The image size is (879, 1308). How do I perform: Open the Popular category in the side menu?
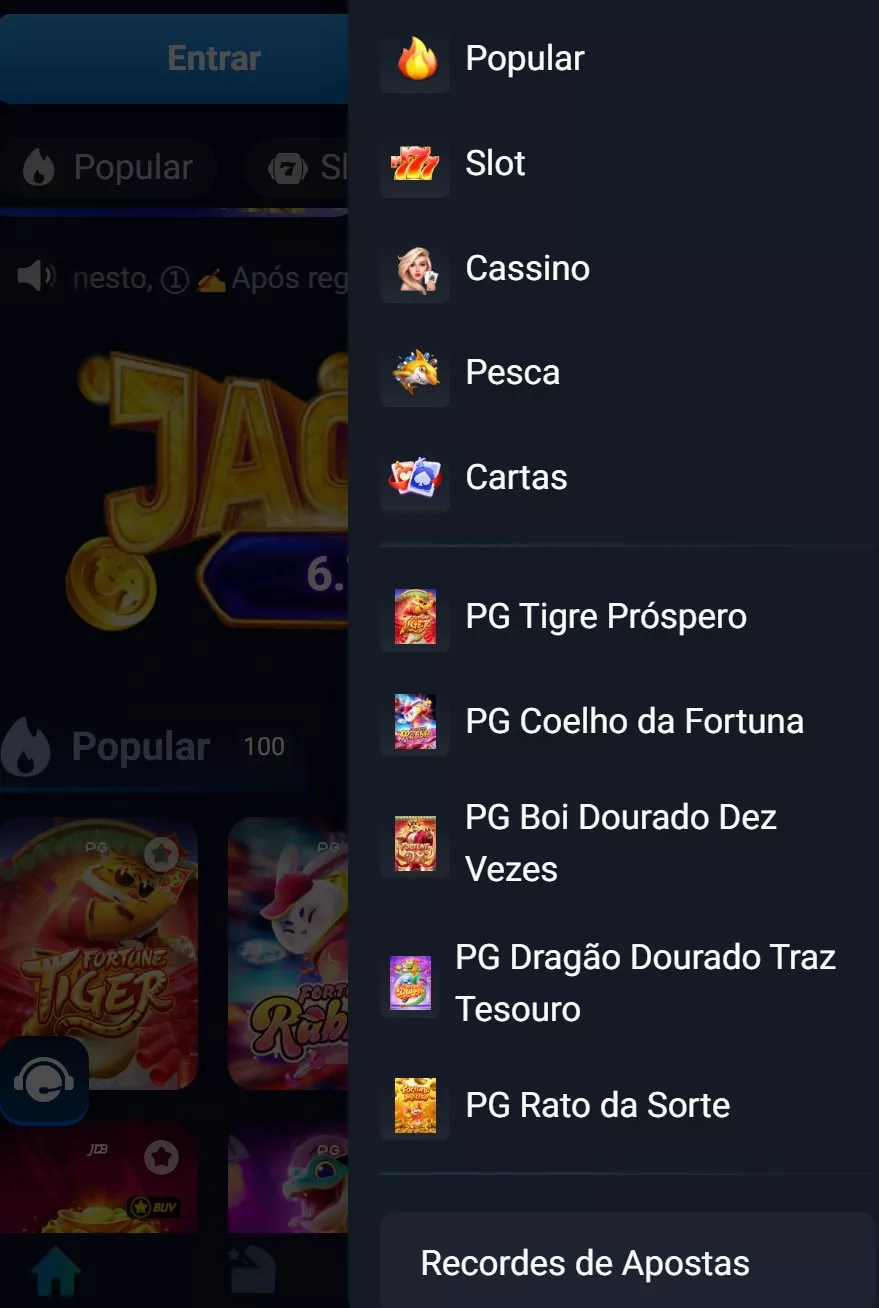[524, 59]
